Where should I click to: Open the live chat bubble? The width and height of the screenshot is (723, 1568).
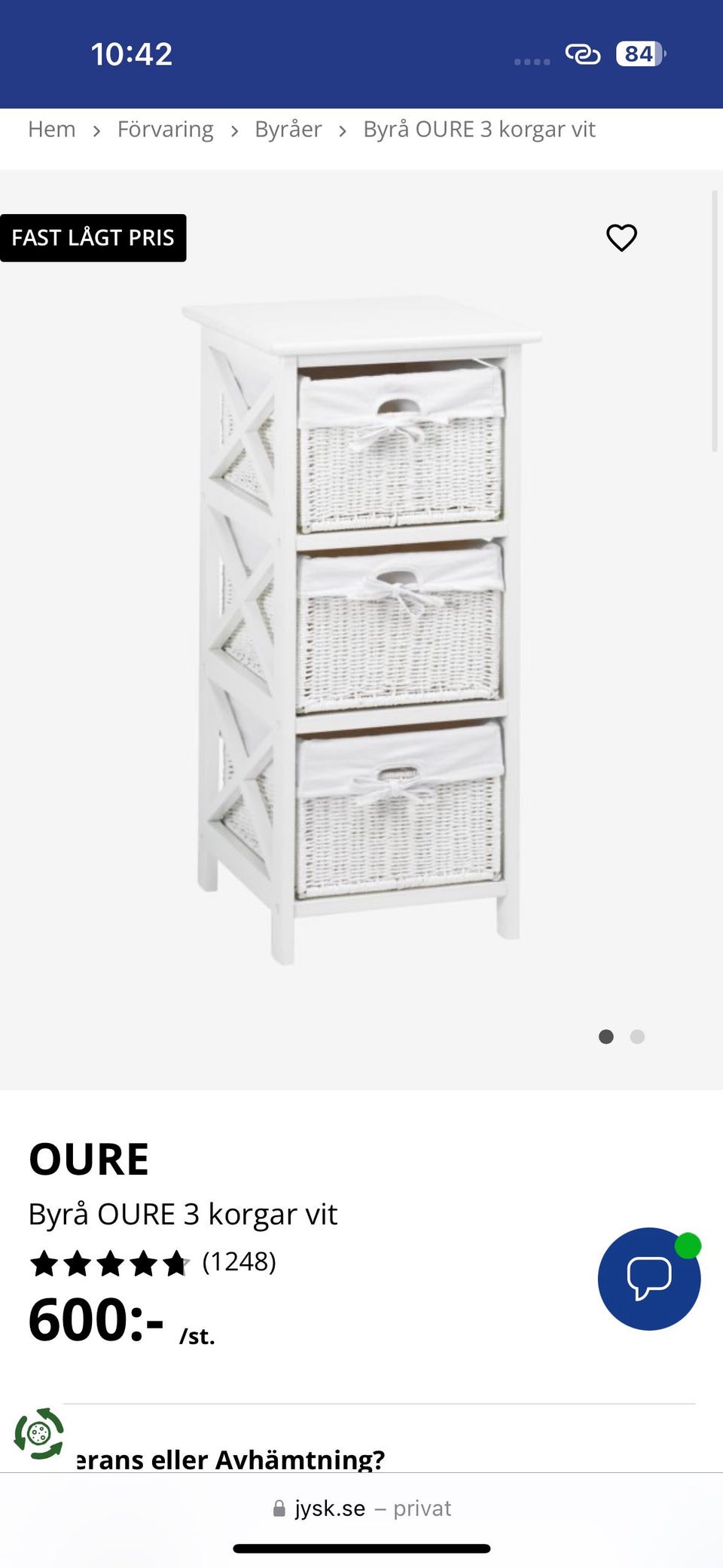tap(648, 1279)
